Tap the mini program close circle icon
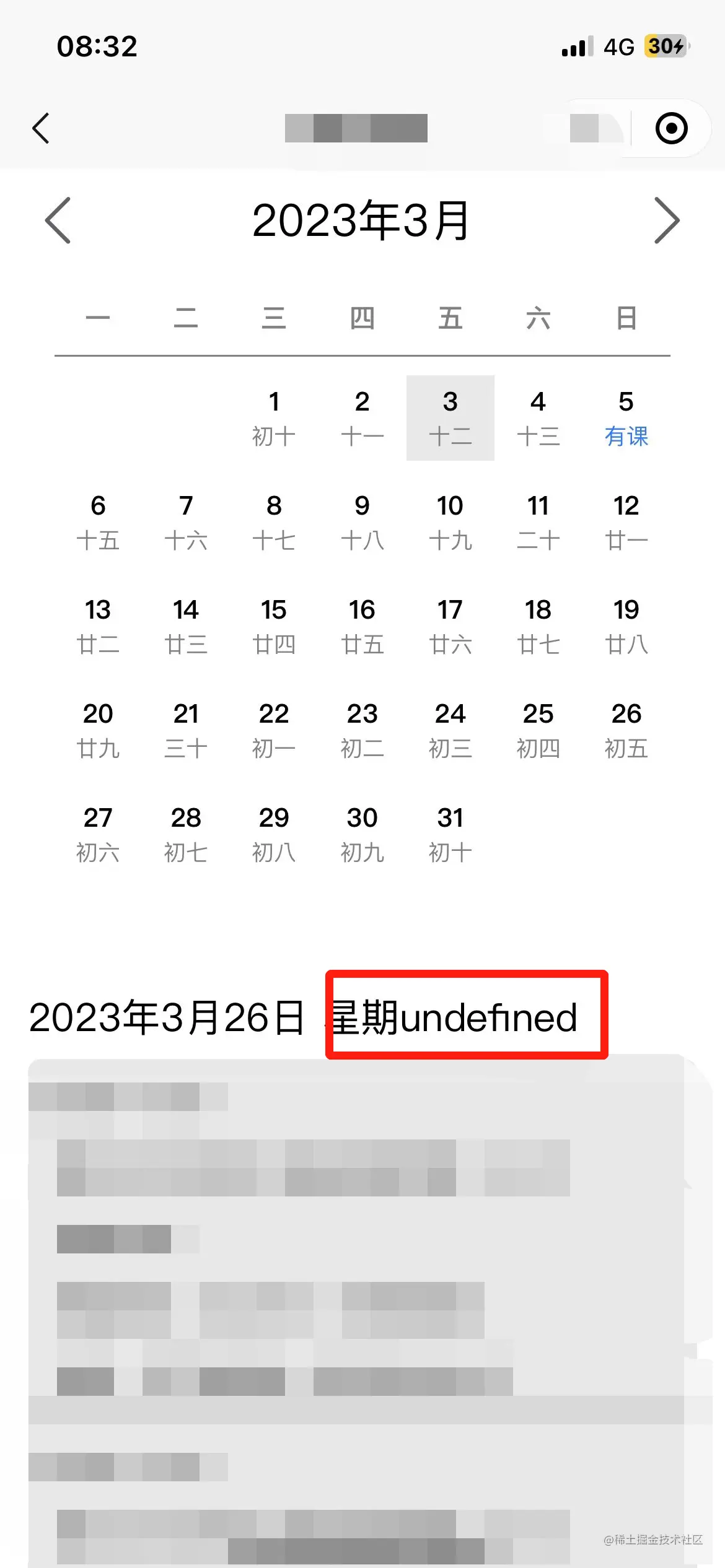 (x=671, y=128)
